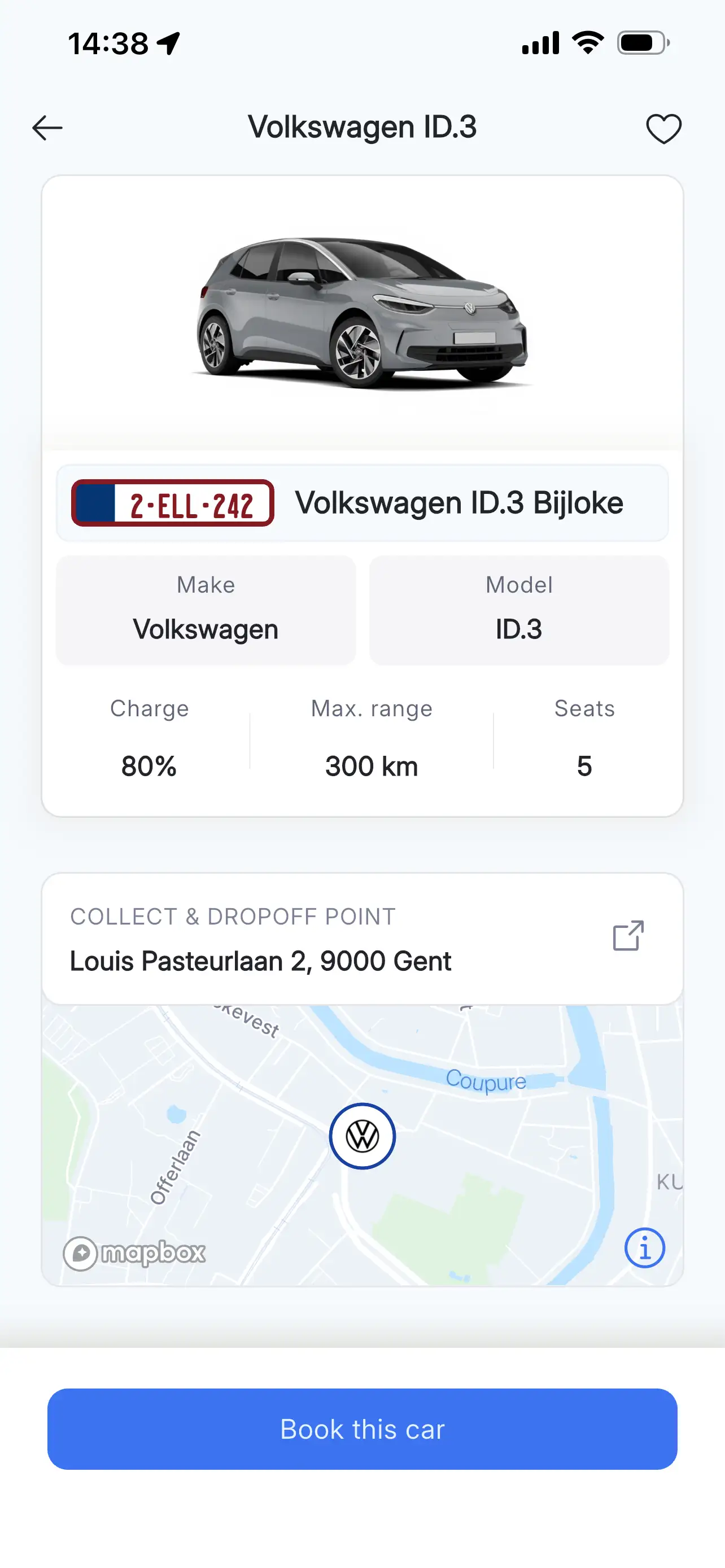Show Mapbox map attribution info
The height and width of the screenshot is (1568, 725).
644,1249
